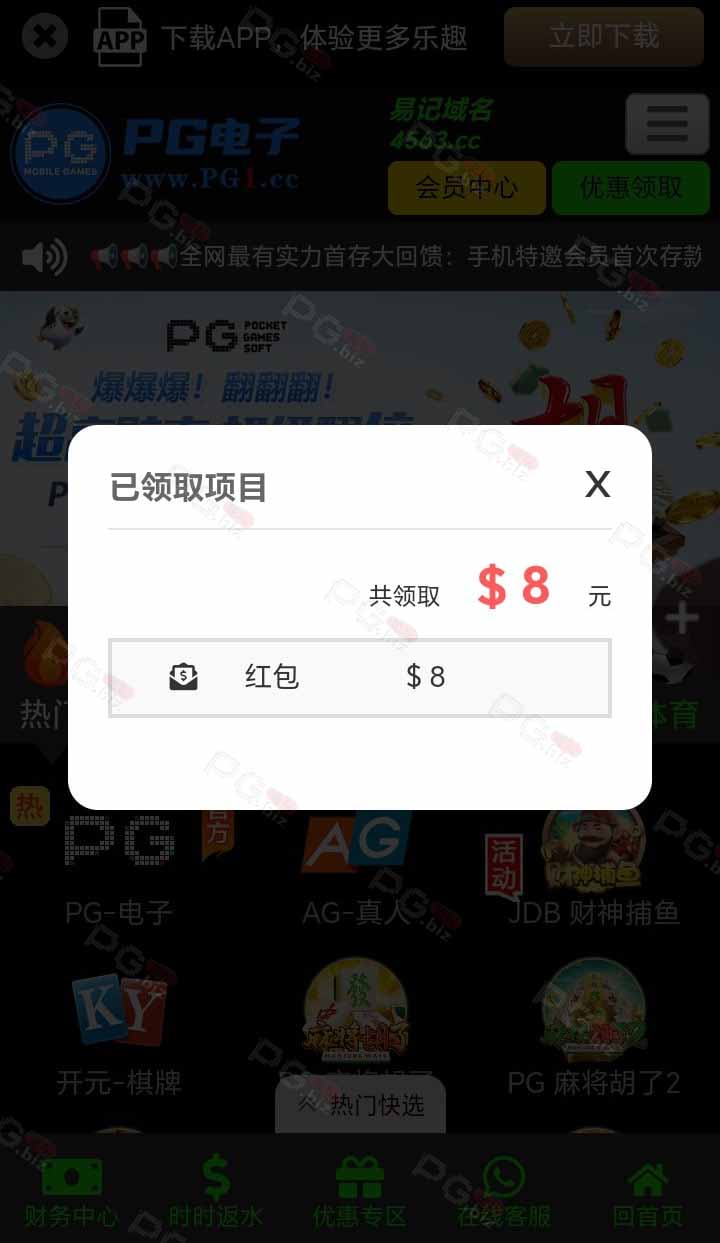Expand the 热门快选 panel
Viewport: 720px width, 1243px height.
[361, 1104]
